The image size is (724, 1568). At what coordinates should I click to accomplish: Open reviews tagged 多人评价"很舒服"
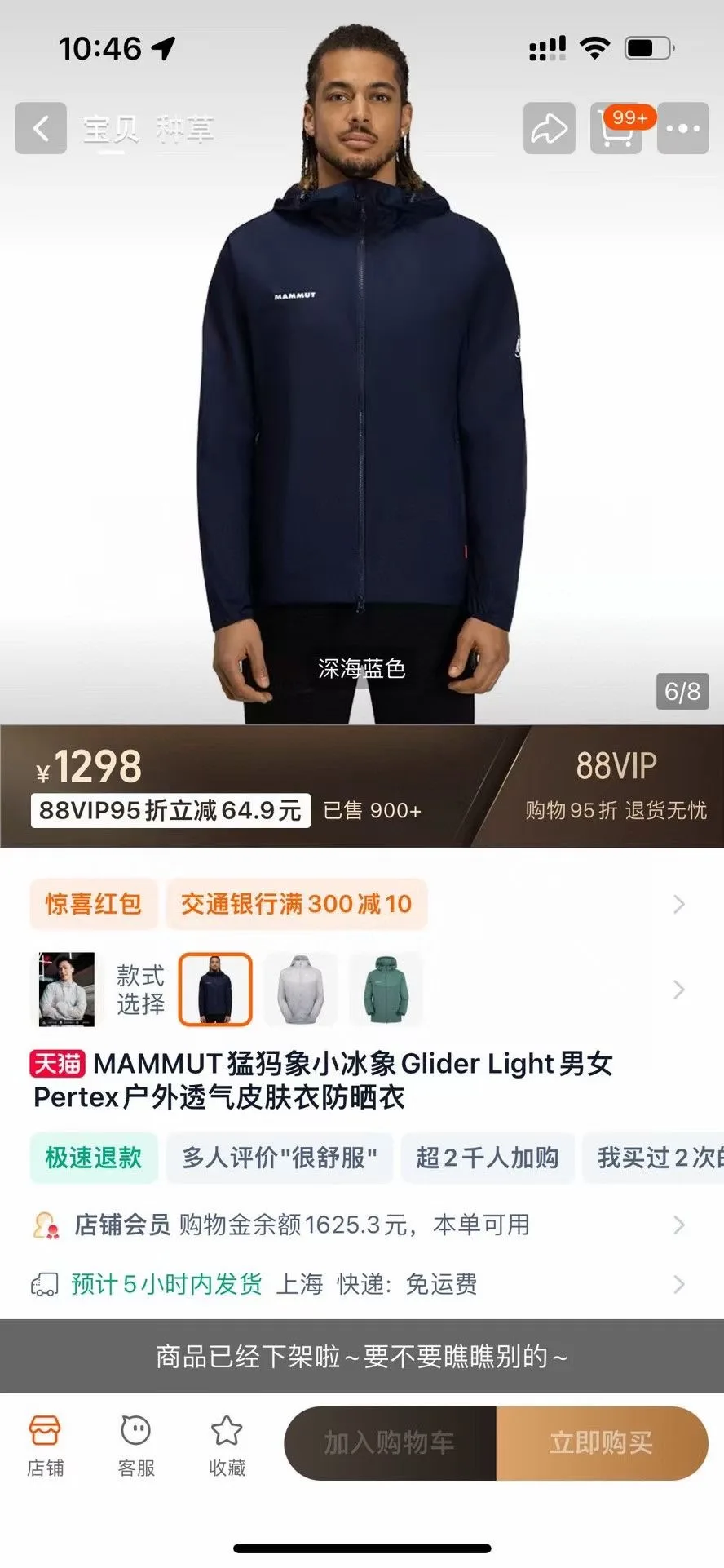pos(280,1157)
